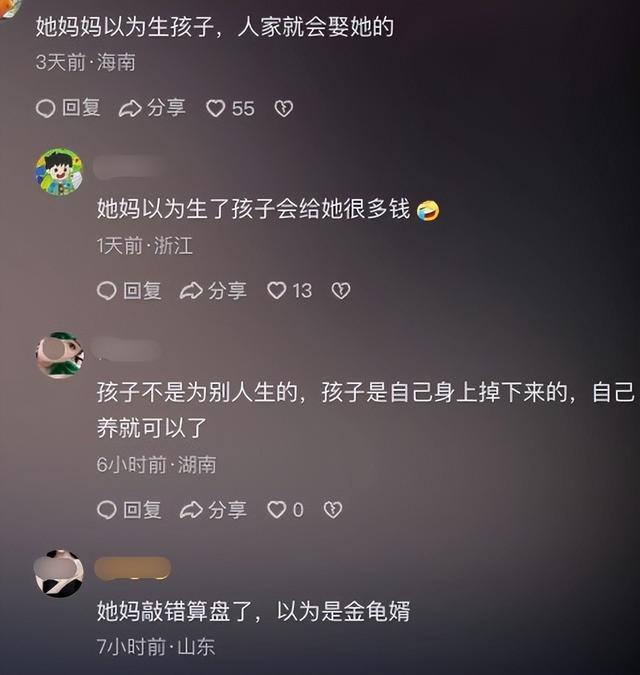Share the comment posted from Zhejiang

pos(213,290)
